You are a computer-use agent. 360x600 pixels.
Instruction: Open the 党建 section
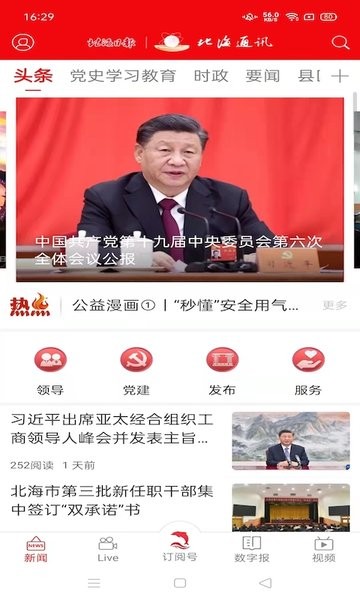click(x=136, y=371)
